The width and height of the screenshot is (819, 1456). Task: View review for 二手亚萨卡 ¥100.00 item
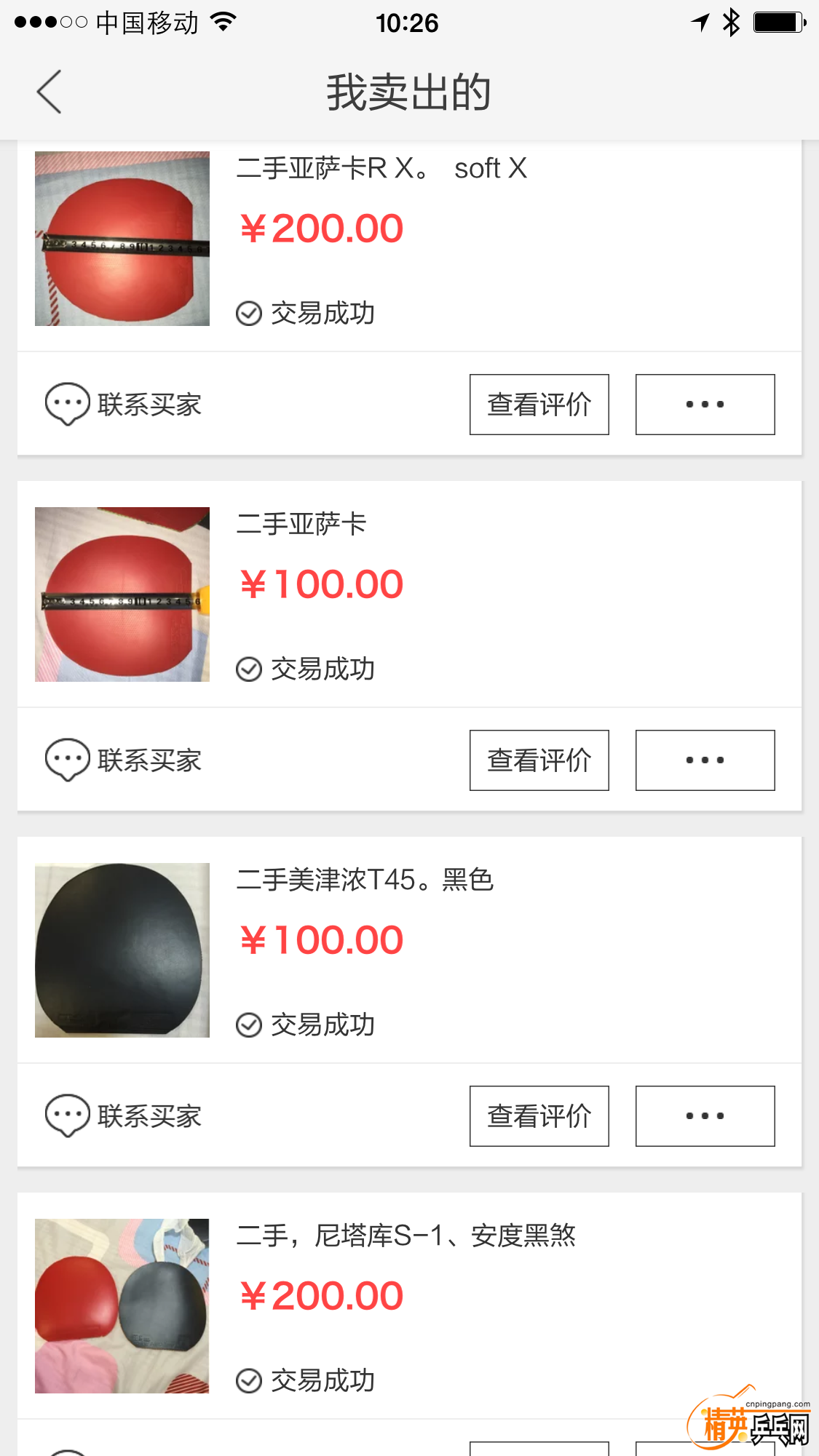[539, 760]
